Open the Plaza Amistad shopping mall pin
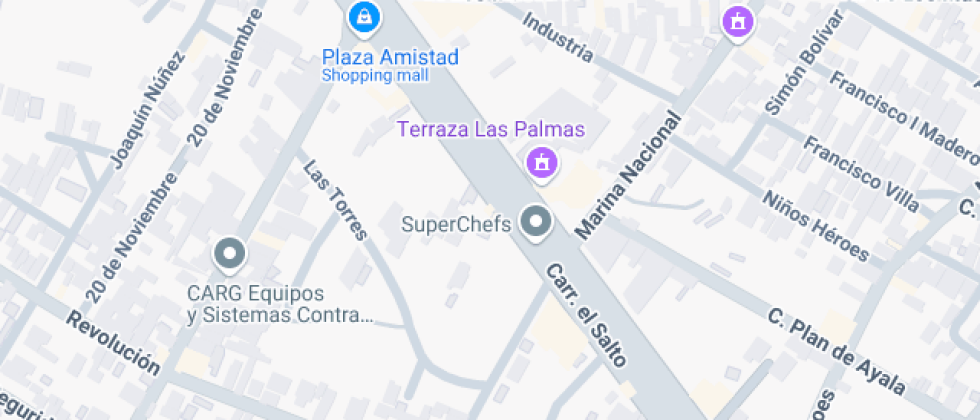This screenshot has width=980, height=420. click(x=363, y=16)
